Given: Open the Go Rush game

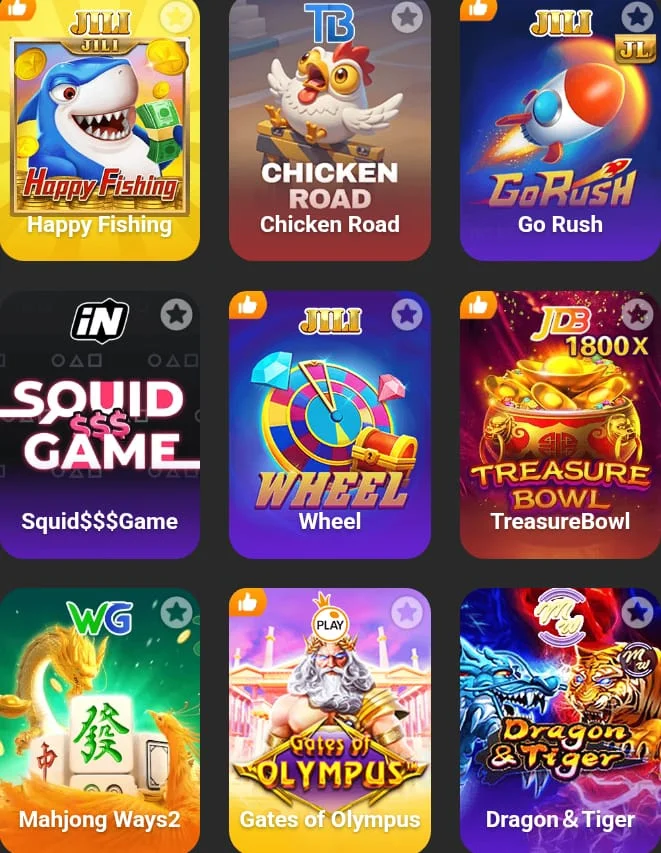Looking at the screenshot, I should click(x=560, y=130).
